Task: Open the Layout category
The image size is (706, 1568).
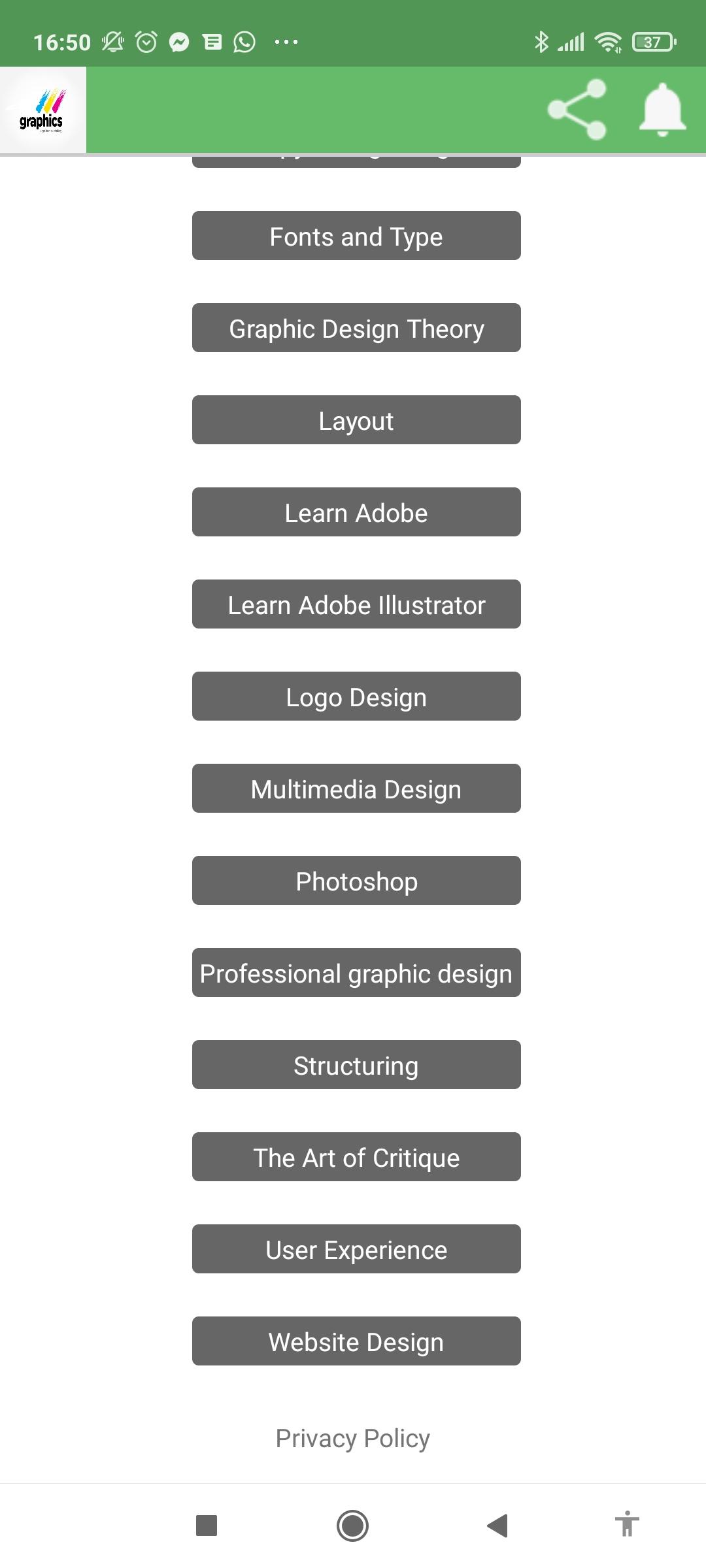Action: (x=356, y=420)
